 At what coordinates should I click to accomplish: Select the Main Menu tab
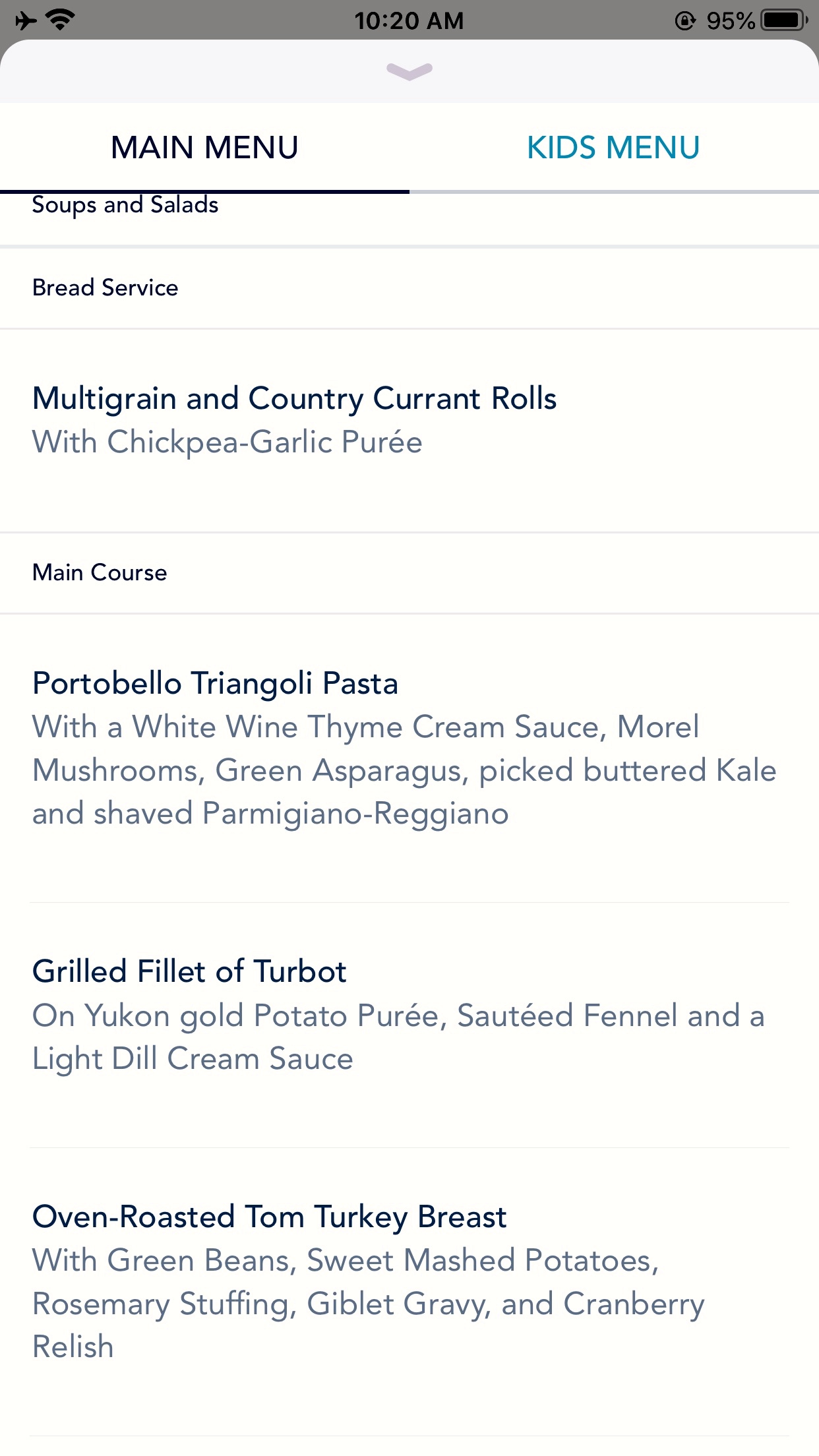204,148
